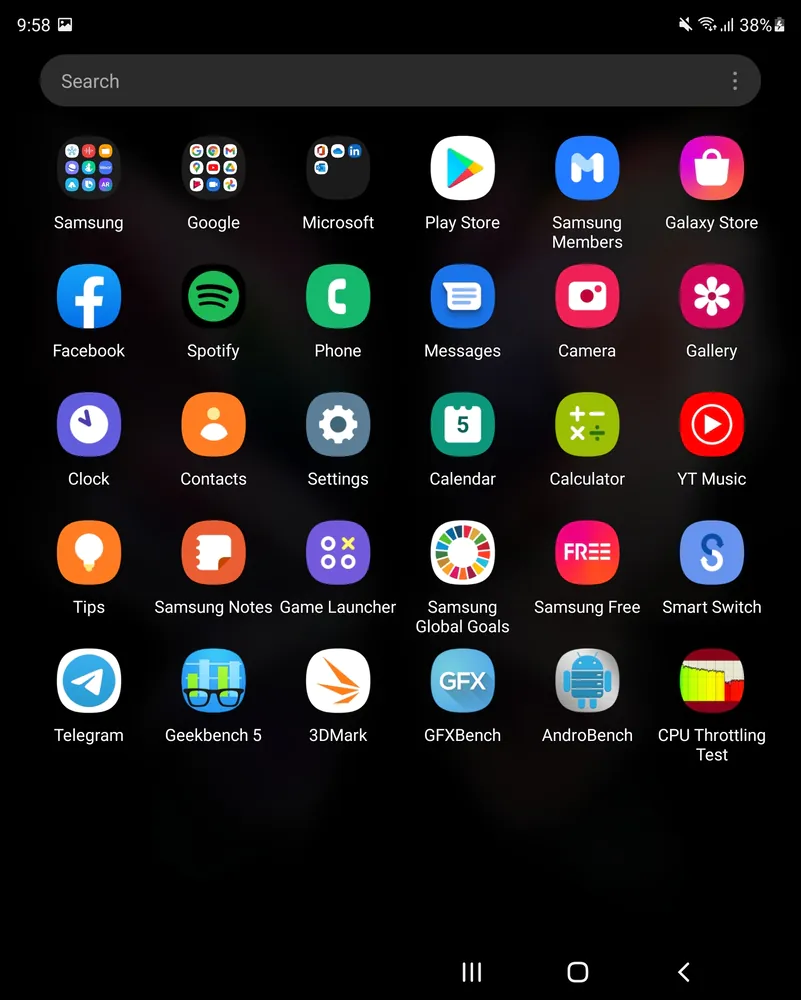Image resolution: width=801 pixels, height=1000 pixels.
Task: Launch the Play Store app
Action: [462, 168]
